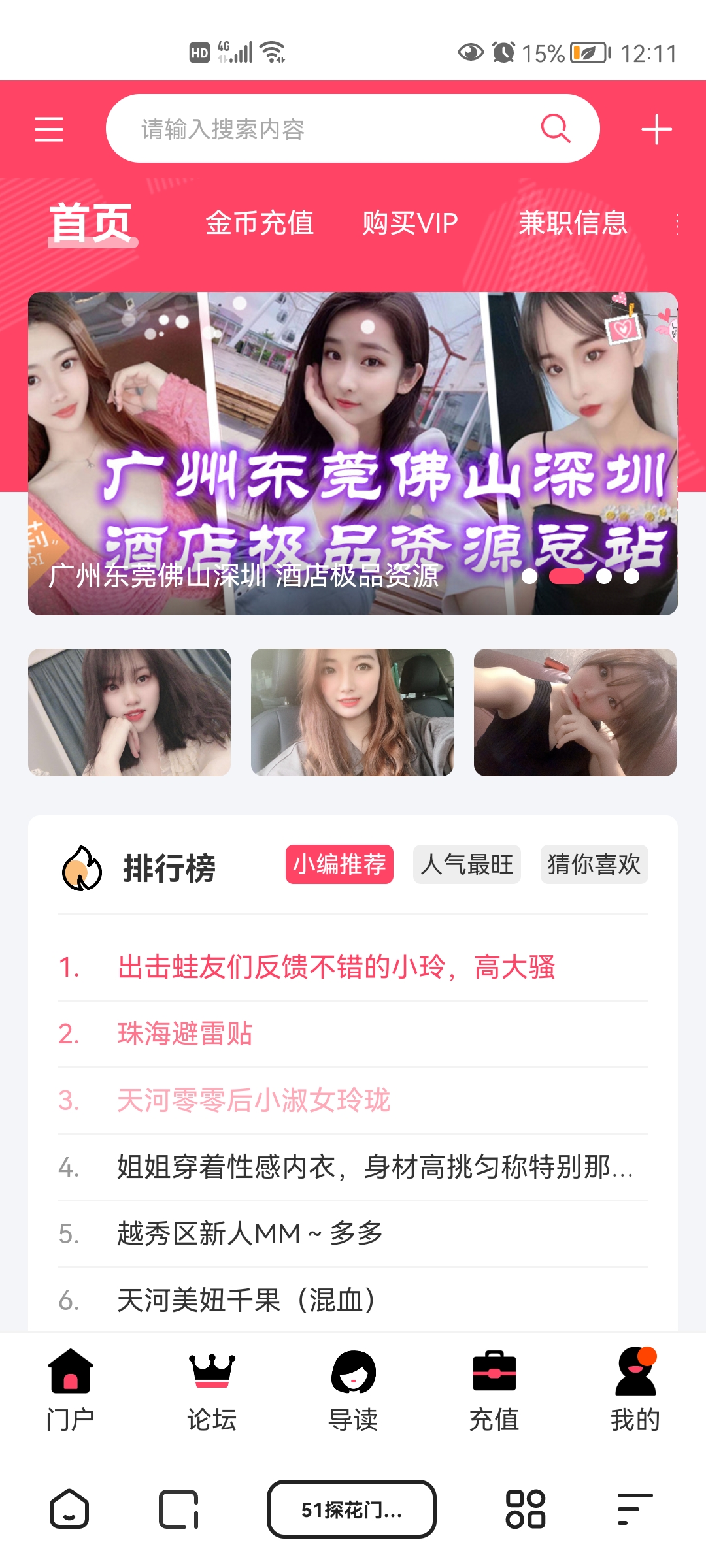Select the 兼职信息 tab
The height and width of the screenshot is (1568, 706).
[573, 223]
